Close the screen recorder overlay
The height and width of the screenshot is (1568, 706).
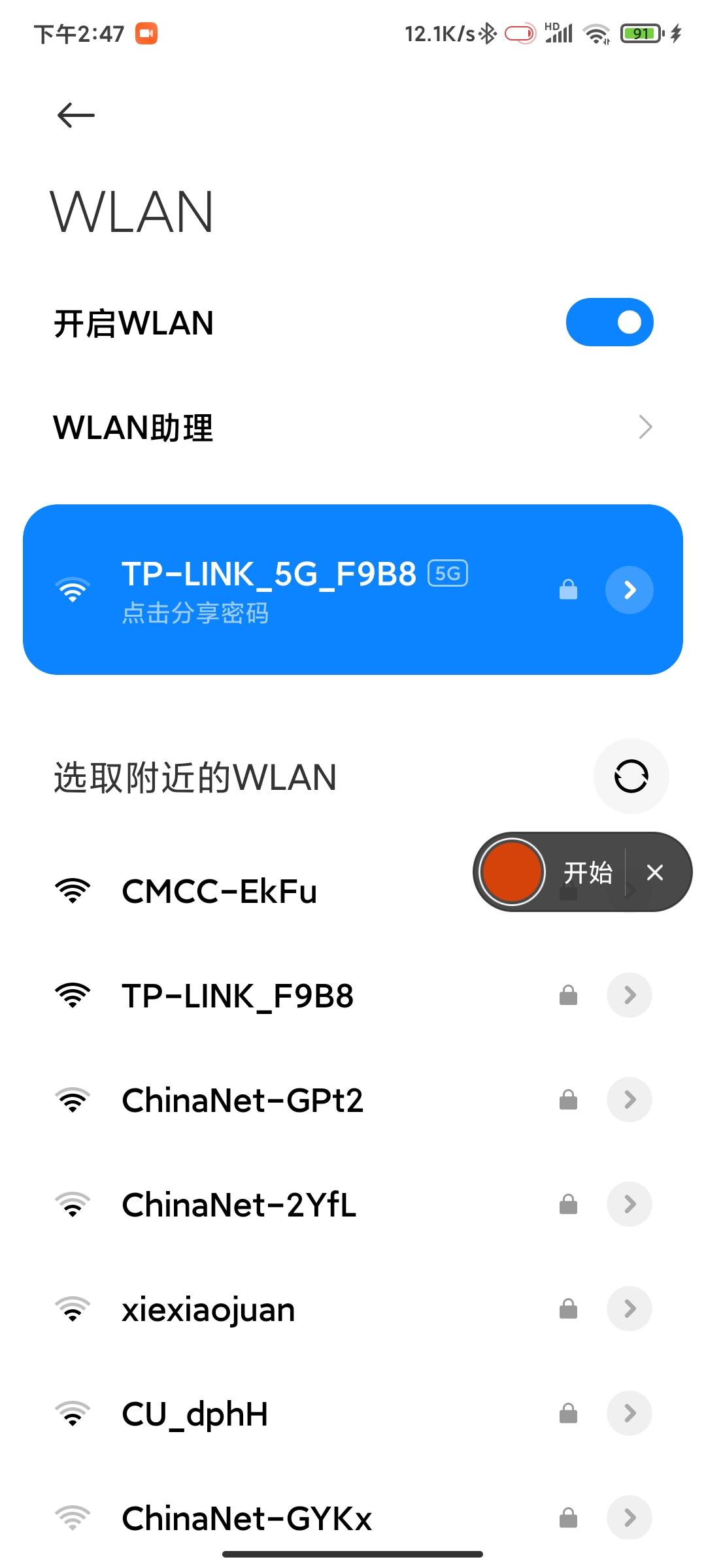click(654, 872)
